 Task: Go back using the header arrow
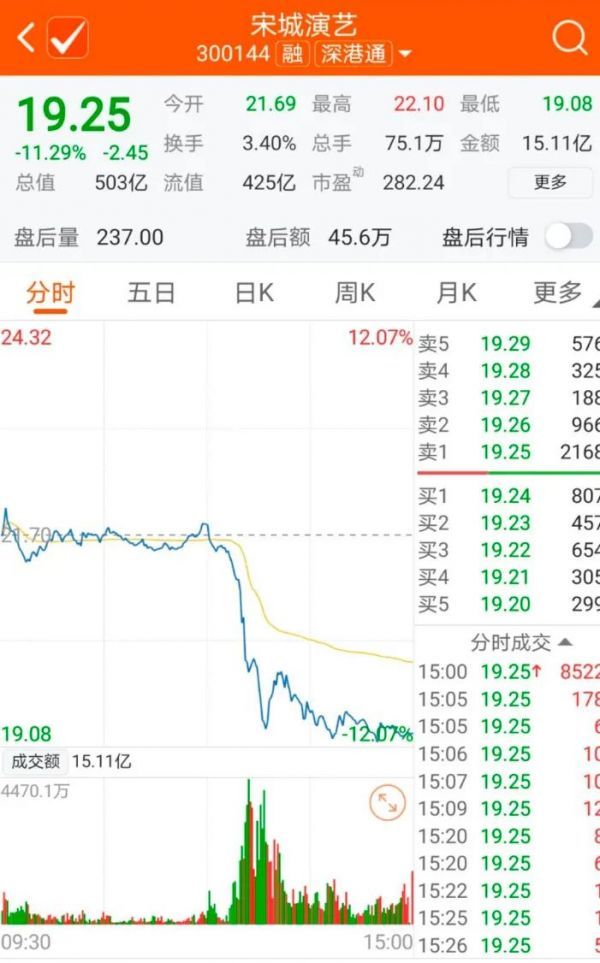click(x=25, y=38)
